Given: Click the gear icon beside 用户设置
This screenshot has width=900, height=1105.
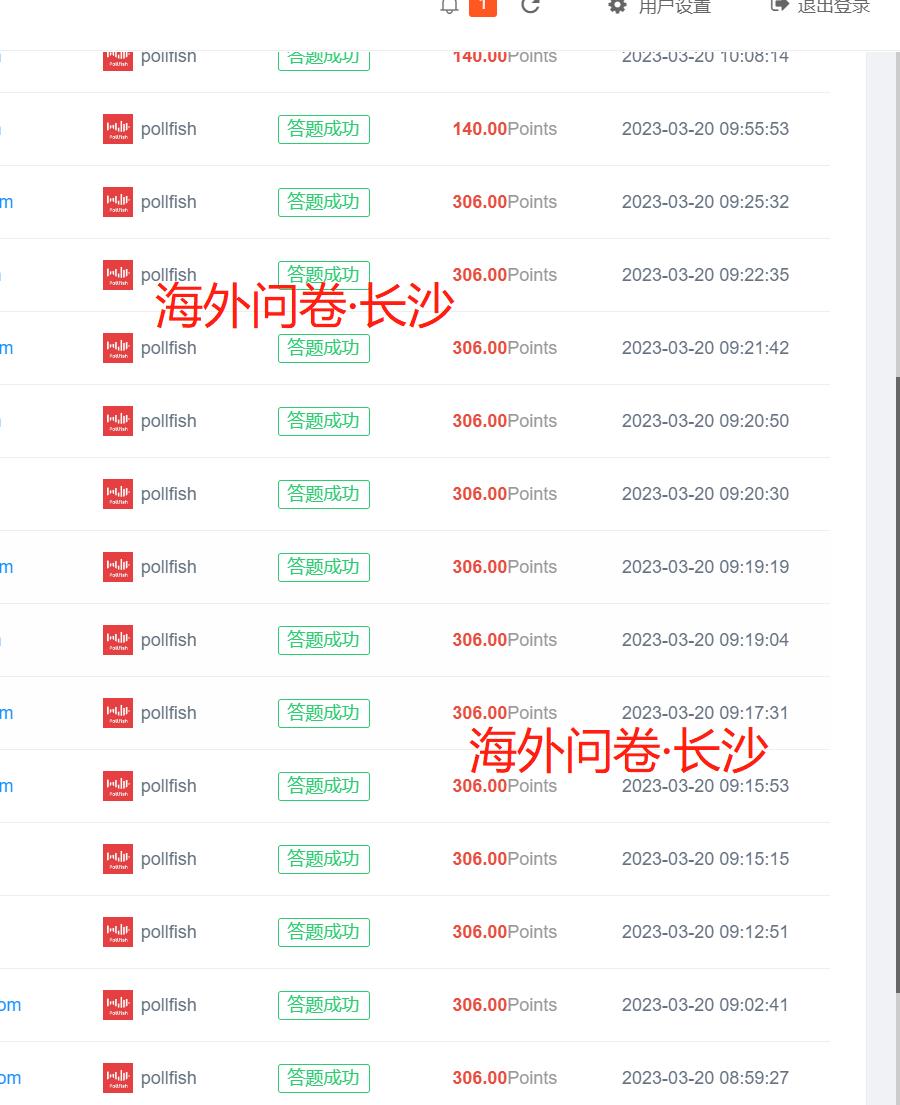Looking at the screenshot, I should coord(616,7).
